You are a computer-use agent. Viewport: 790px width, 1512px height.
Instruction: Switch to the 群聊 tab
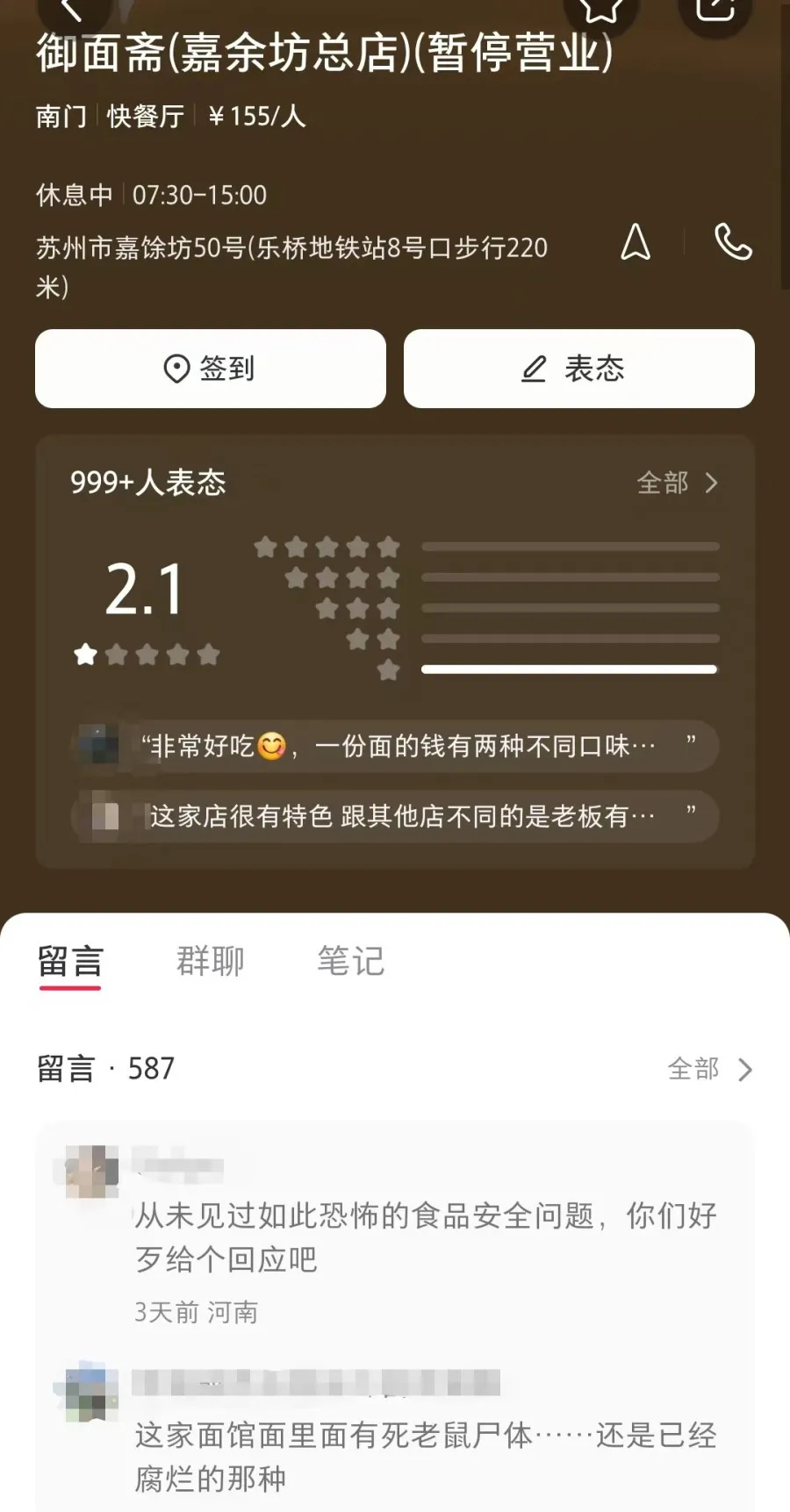[211, 961]
